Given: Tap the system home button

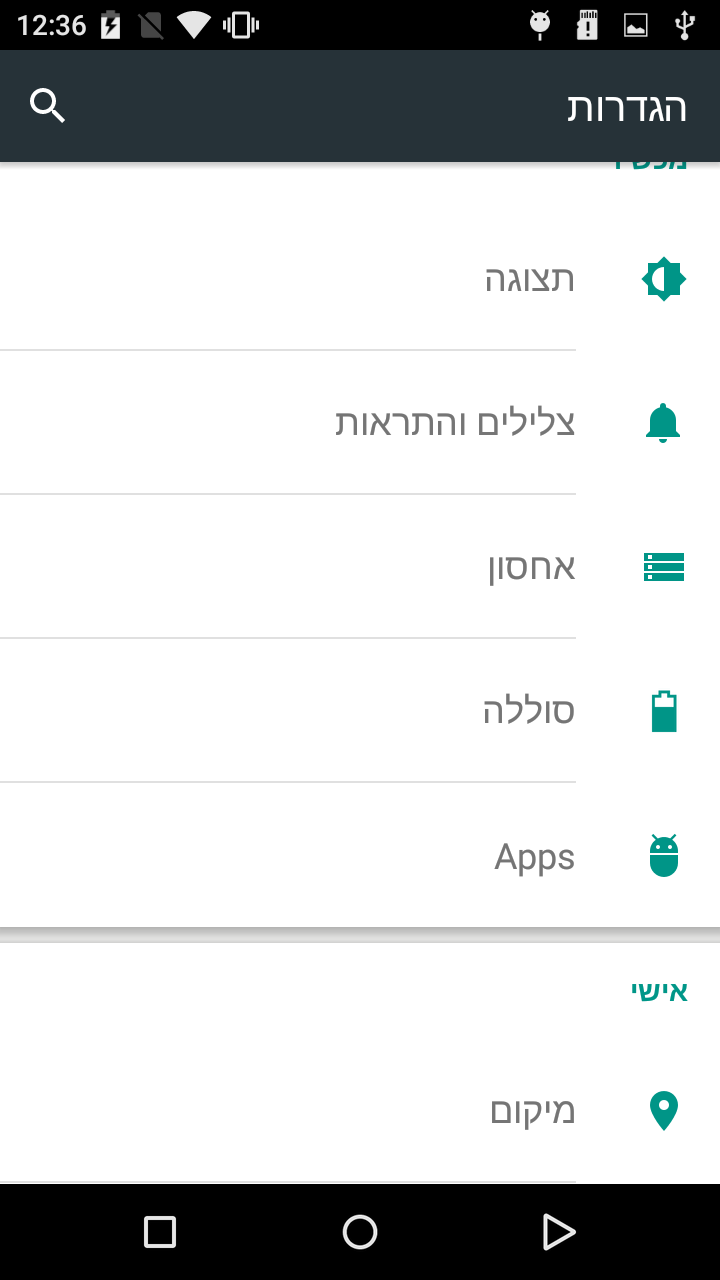Looking at the screenshot, I should tap(360, 1232).
